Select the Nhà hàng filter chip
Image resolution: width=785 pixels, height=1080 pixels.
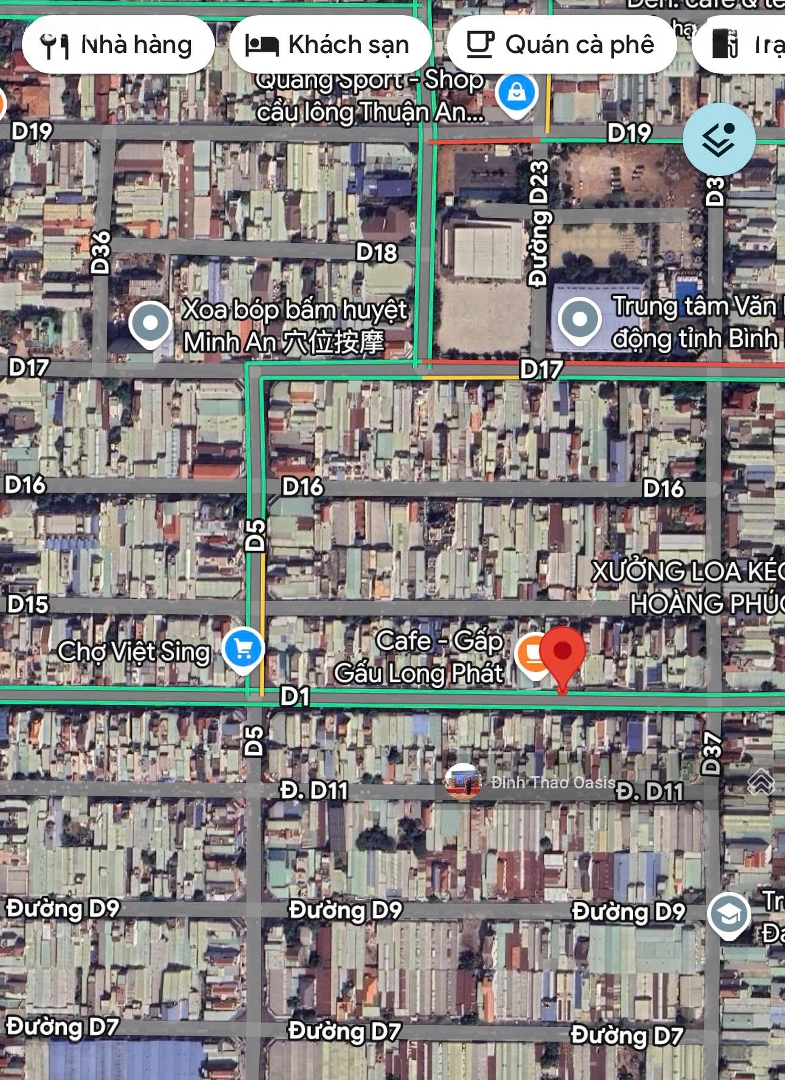[x=118, y=45]
